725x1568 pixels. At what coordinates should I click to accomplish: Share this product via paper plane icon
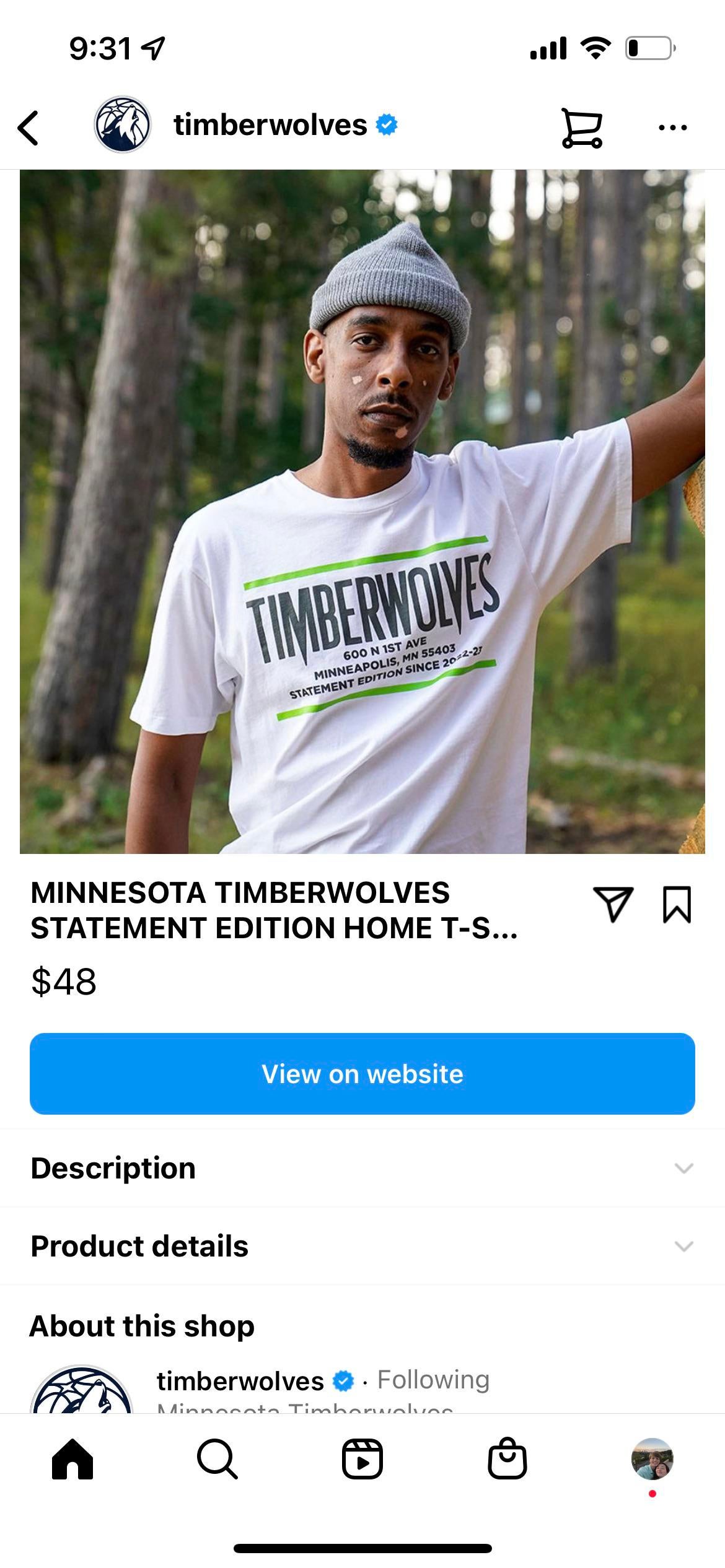click(613, 904)
